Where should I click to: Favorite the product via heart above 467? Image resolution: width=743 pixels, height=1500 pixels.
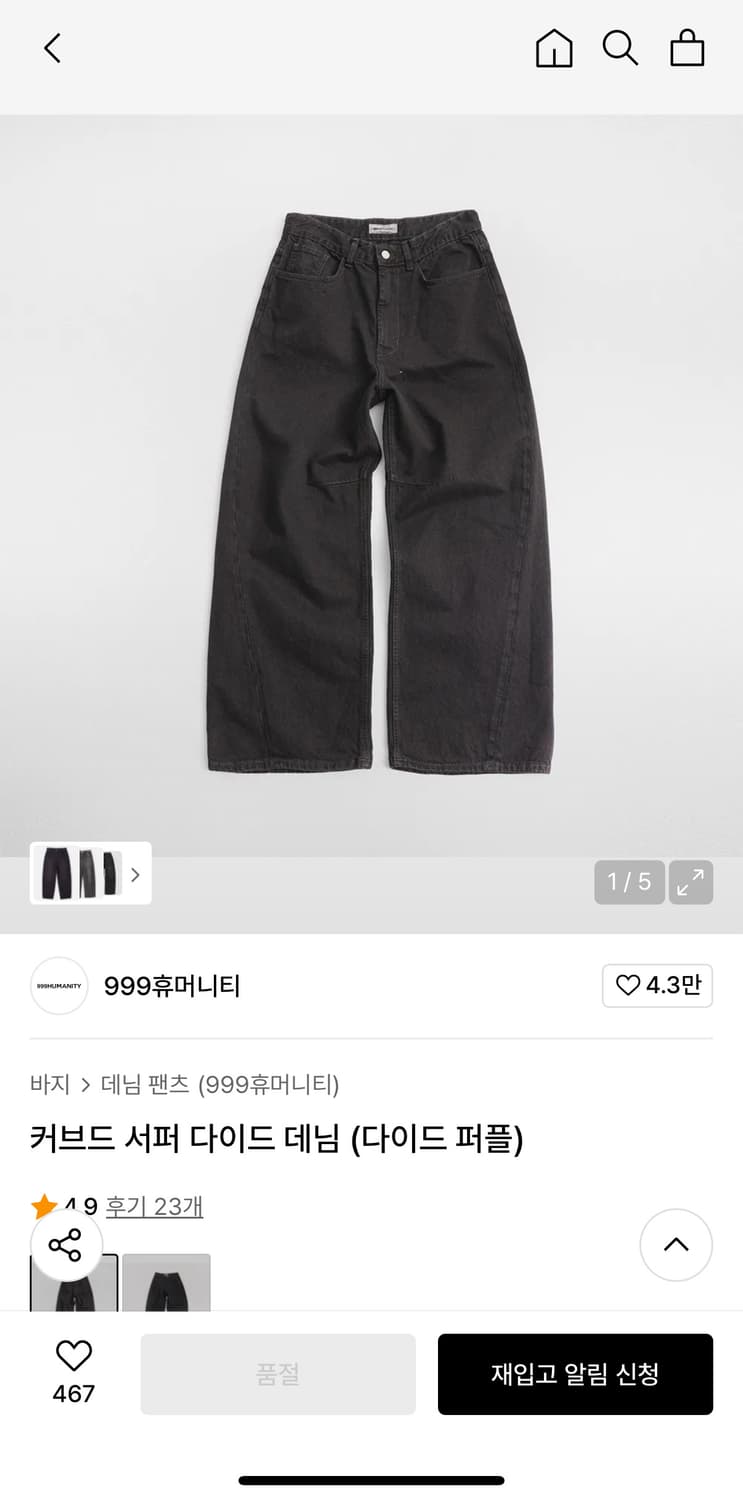pyautogui.click(x=73, y=1358)
